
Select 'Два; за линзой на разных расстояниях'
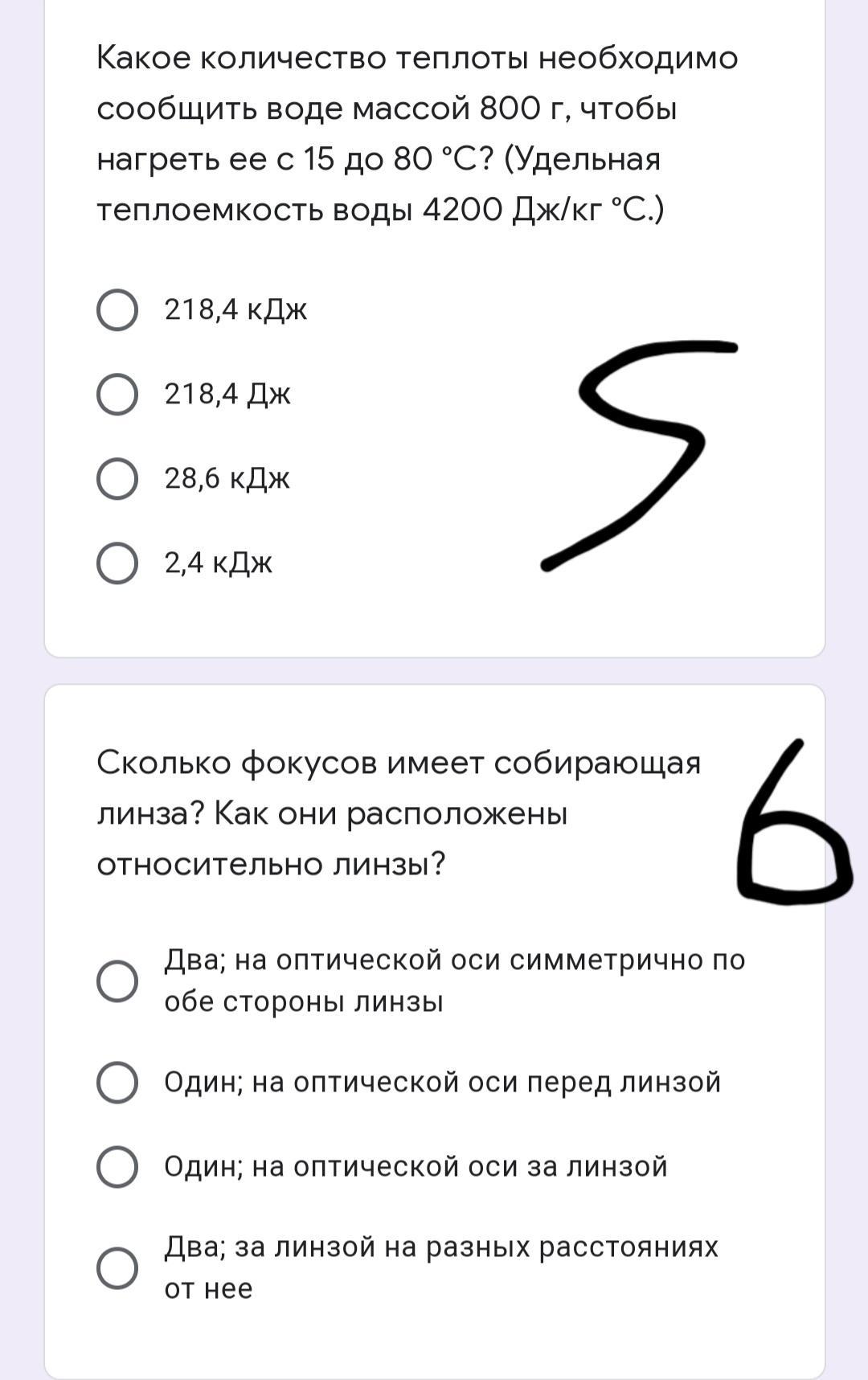click(117, 1267)
